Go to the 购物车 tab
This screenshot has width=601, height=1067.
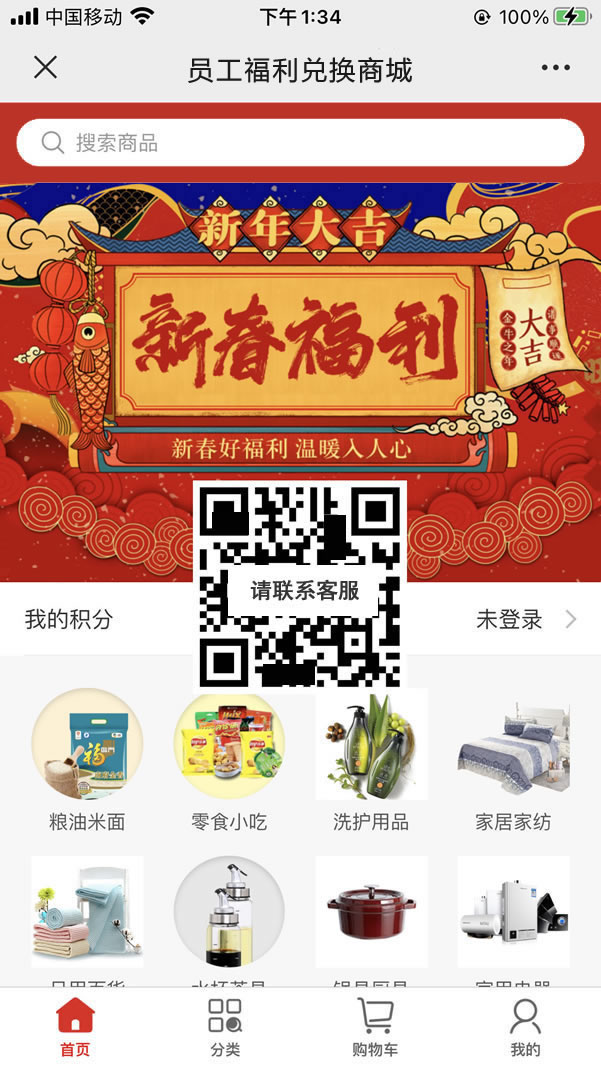(375, 1028)
